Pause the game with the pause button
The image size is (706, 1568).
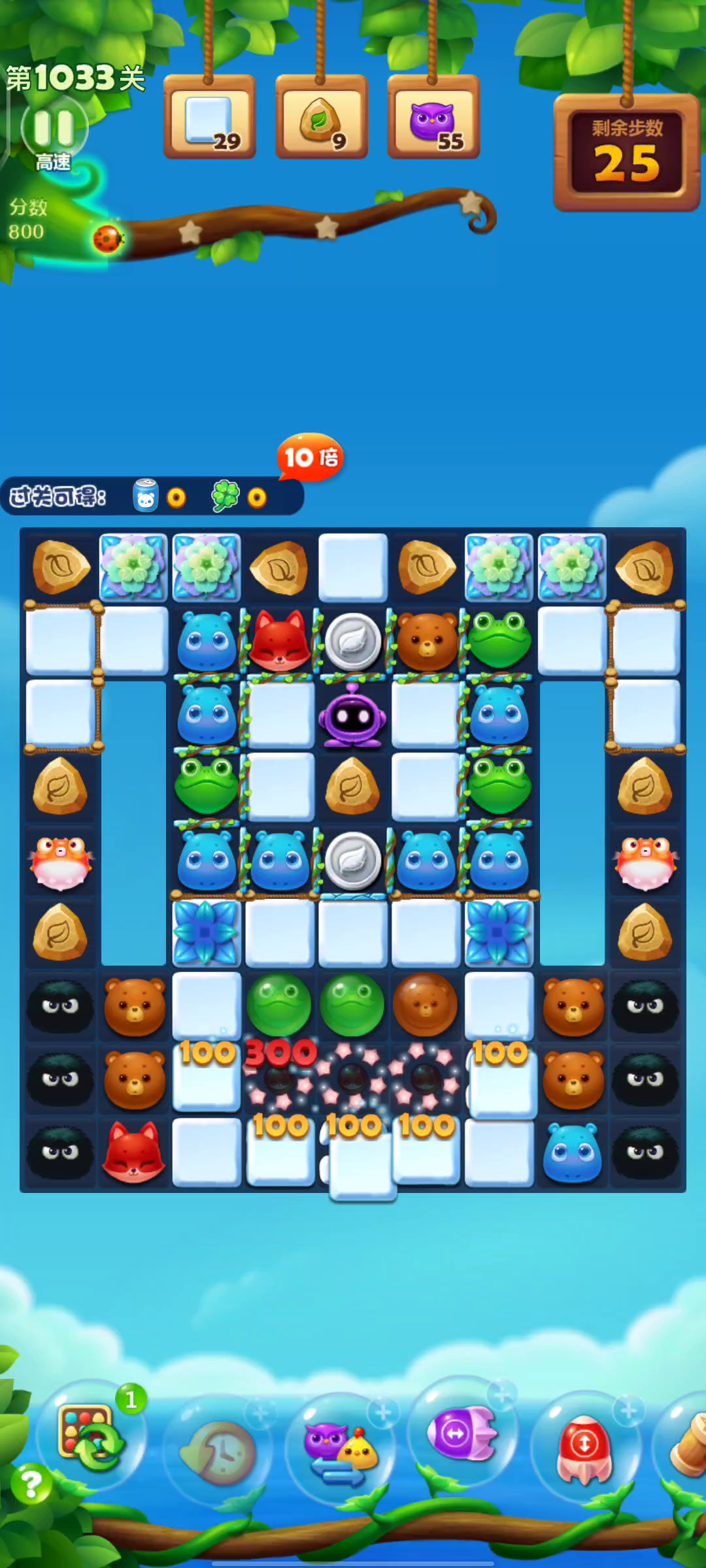54,128
